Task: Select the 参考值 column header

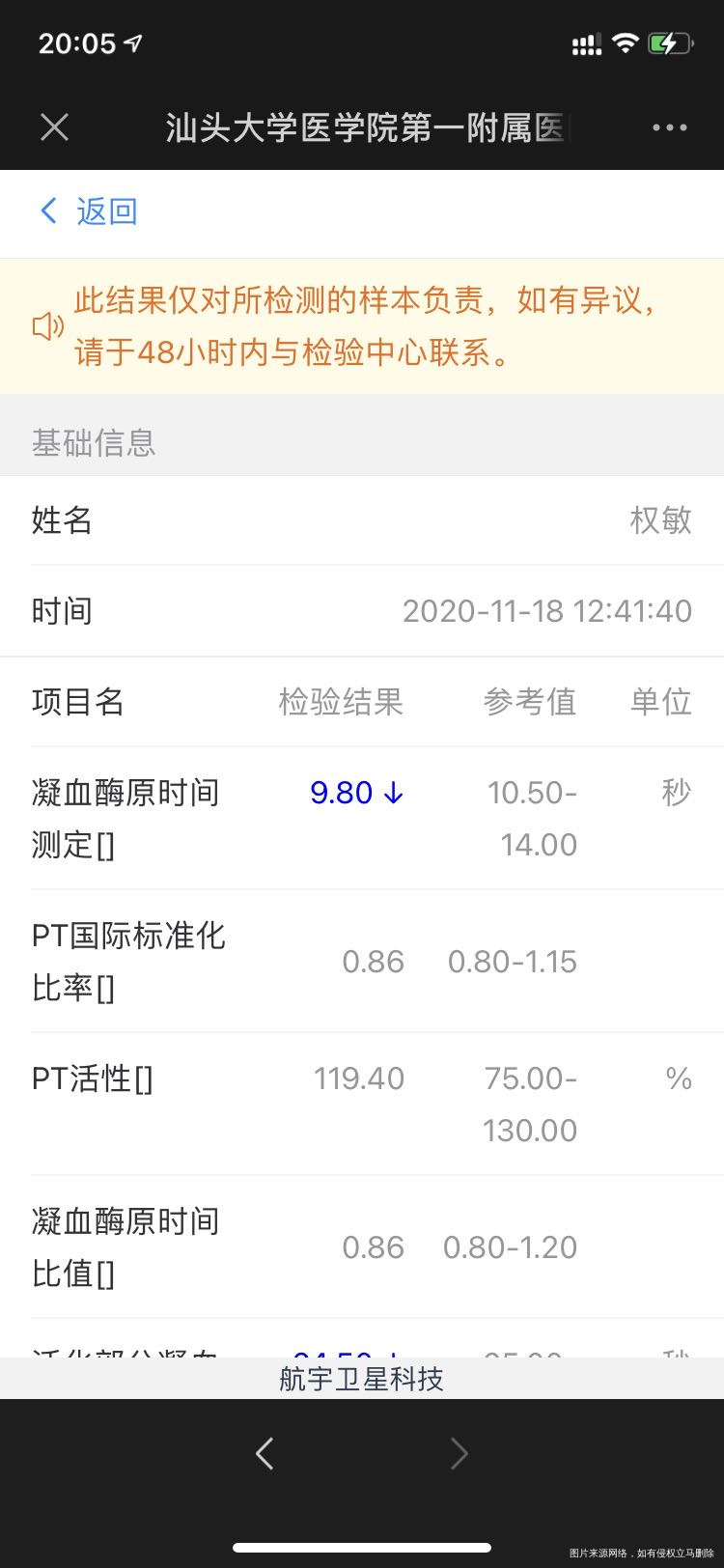Action: click(x=529, y=703)
